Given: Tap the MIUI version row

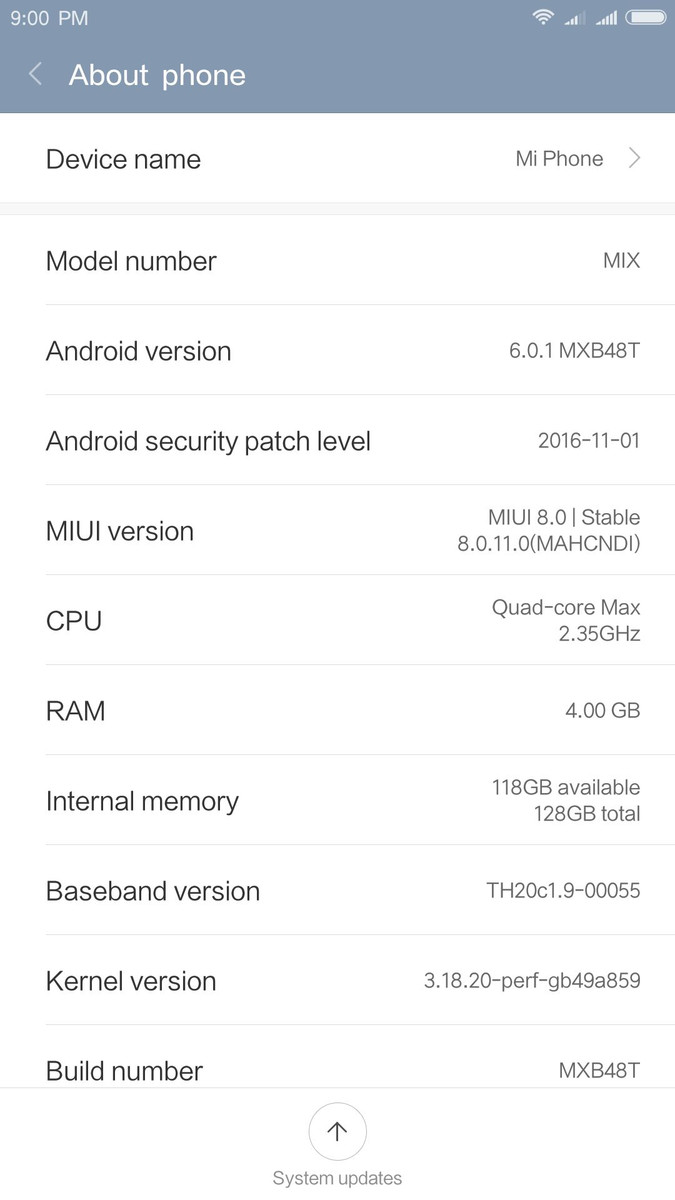Looking at the screenshot, I should pos(337,530).
